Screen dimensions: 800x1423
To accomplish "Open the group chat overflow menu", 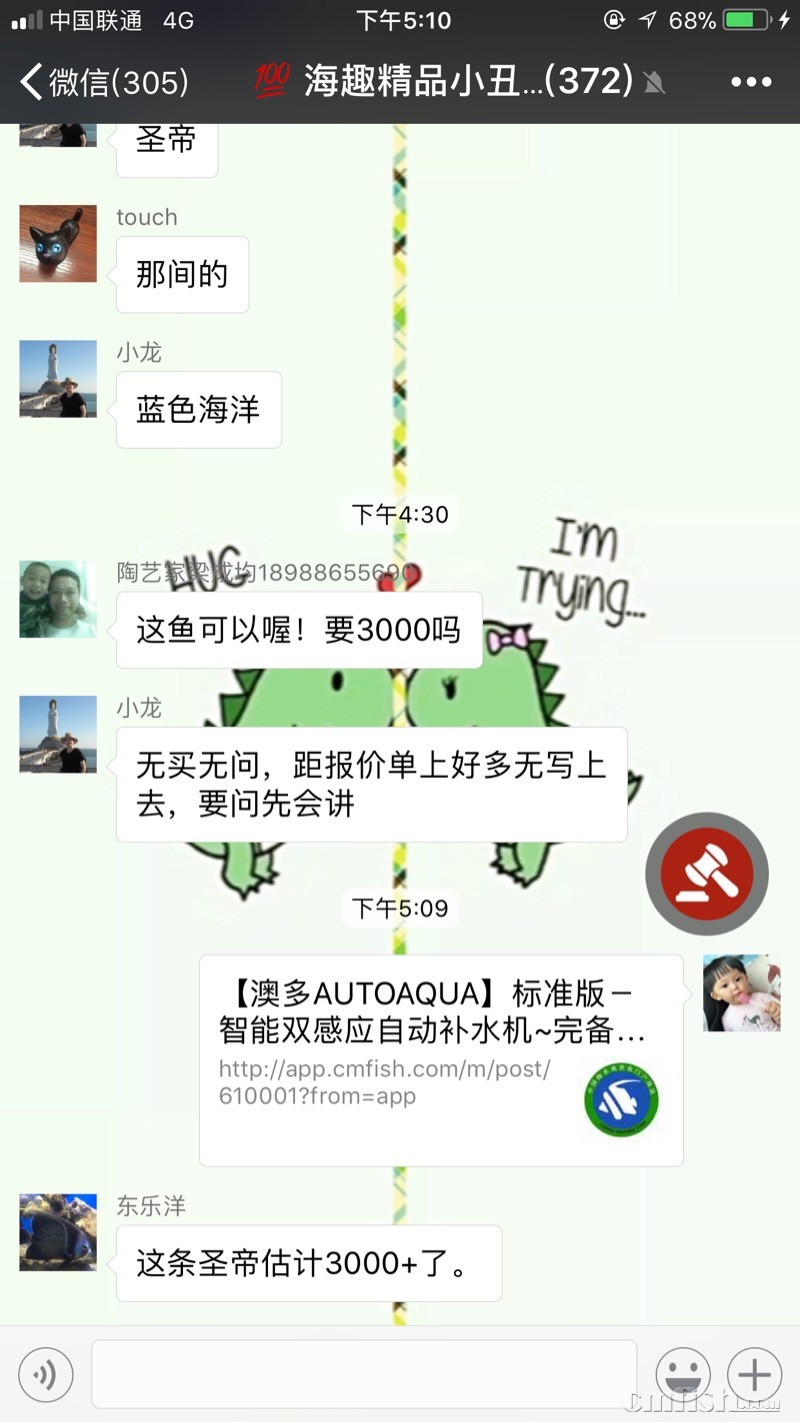I will [x=751, y=82].
